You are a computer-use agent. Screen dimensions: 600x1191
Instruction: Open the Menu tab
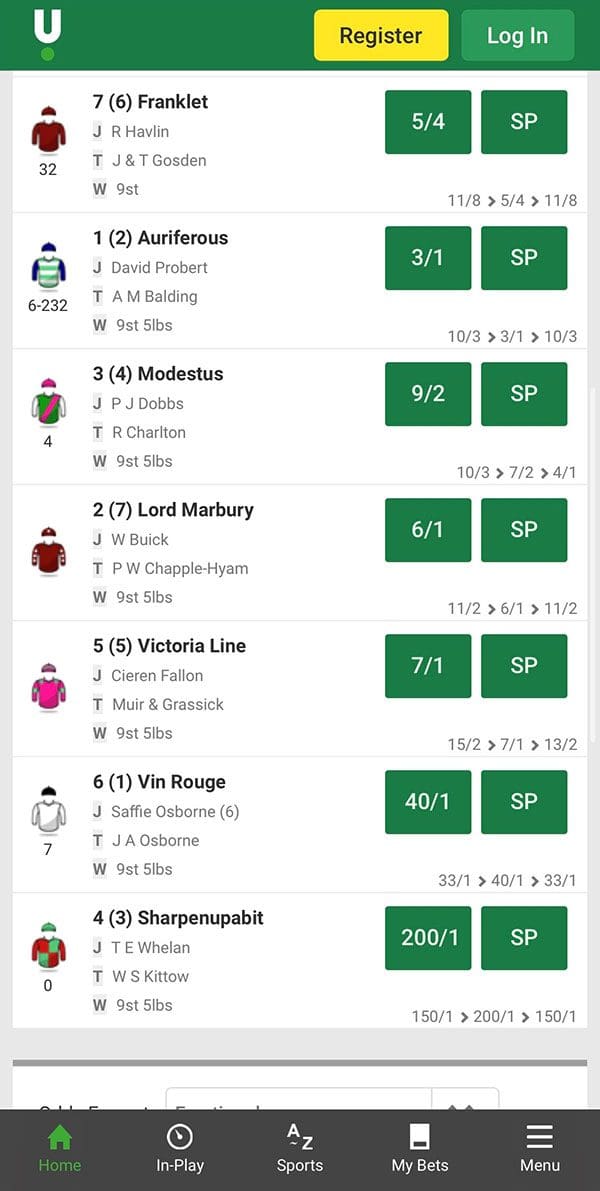(540, 1149)
